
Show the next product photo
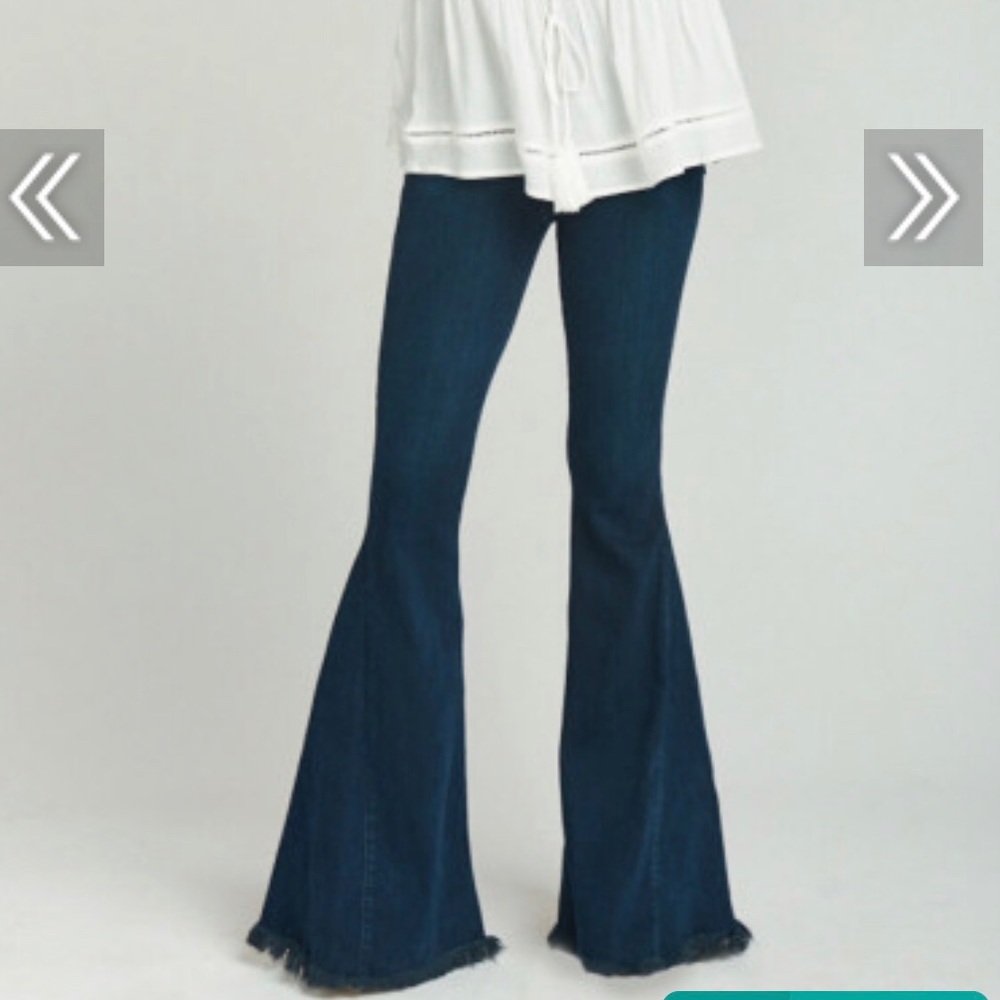click(923, 197)
